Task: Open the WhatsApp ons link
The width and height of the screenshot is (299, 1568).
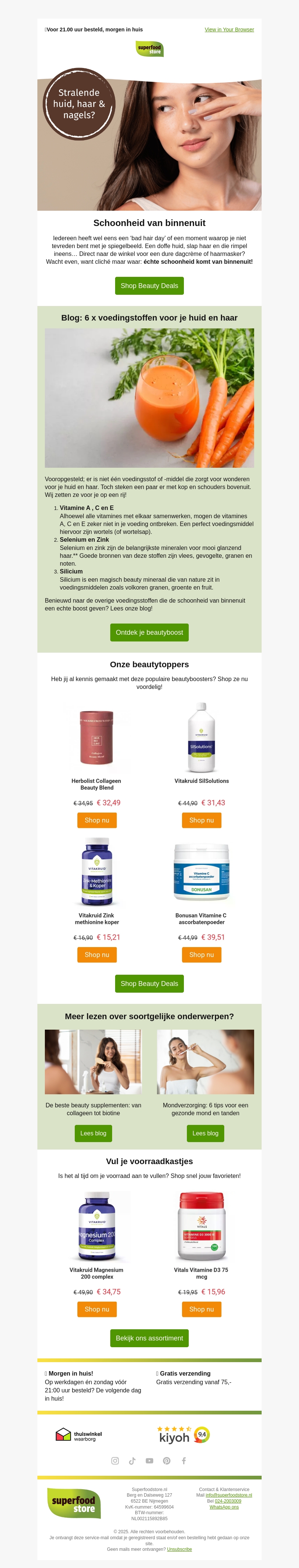Action: click(x=224, y=1506)
